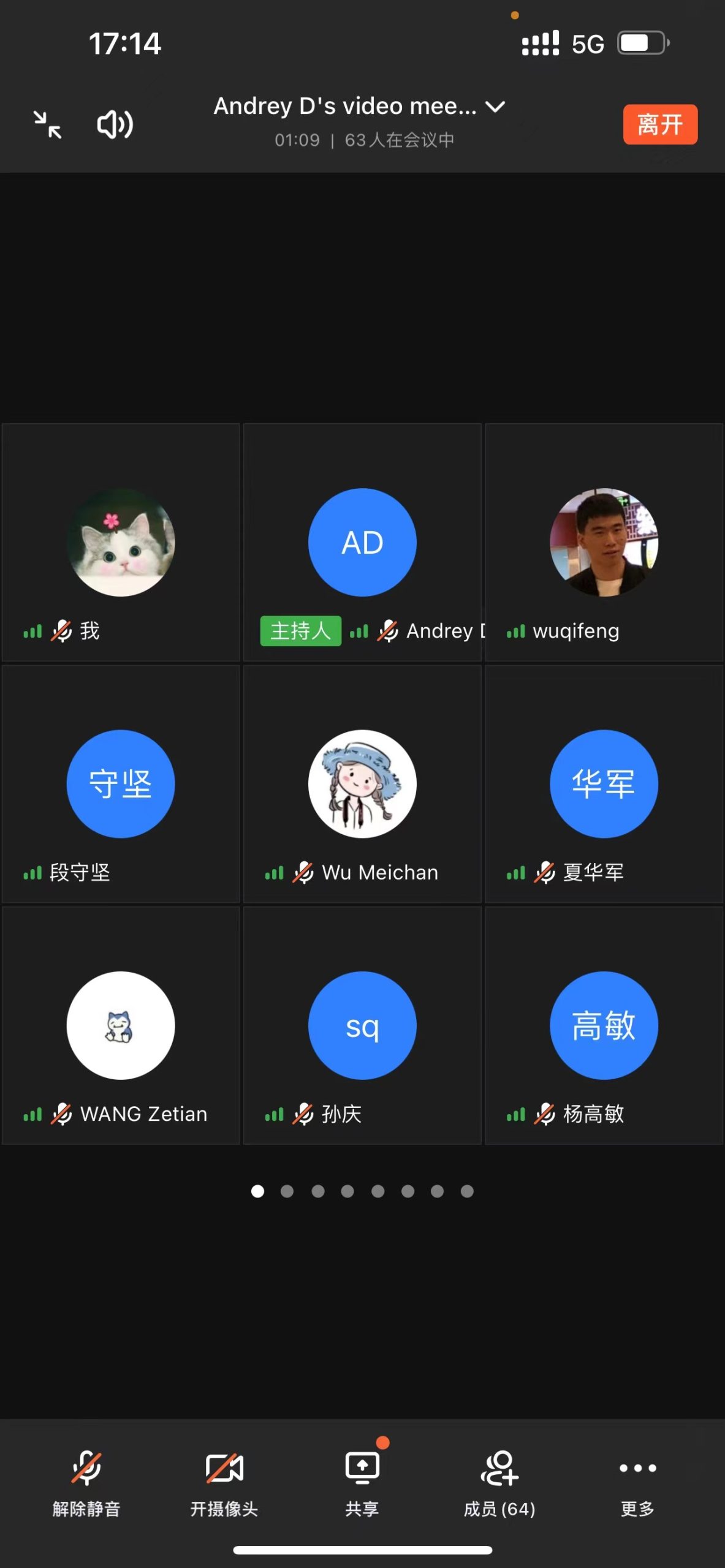Select 夏华军's participant tile
The image size is (725, 1568).
point(604,783)
